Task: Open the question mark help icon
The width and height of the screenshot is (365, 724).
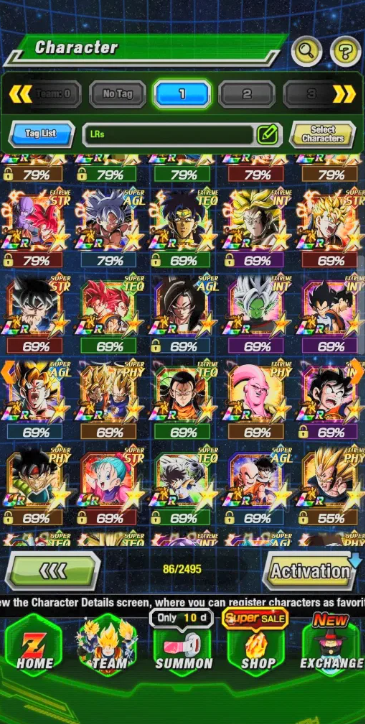Action: 345,51
